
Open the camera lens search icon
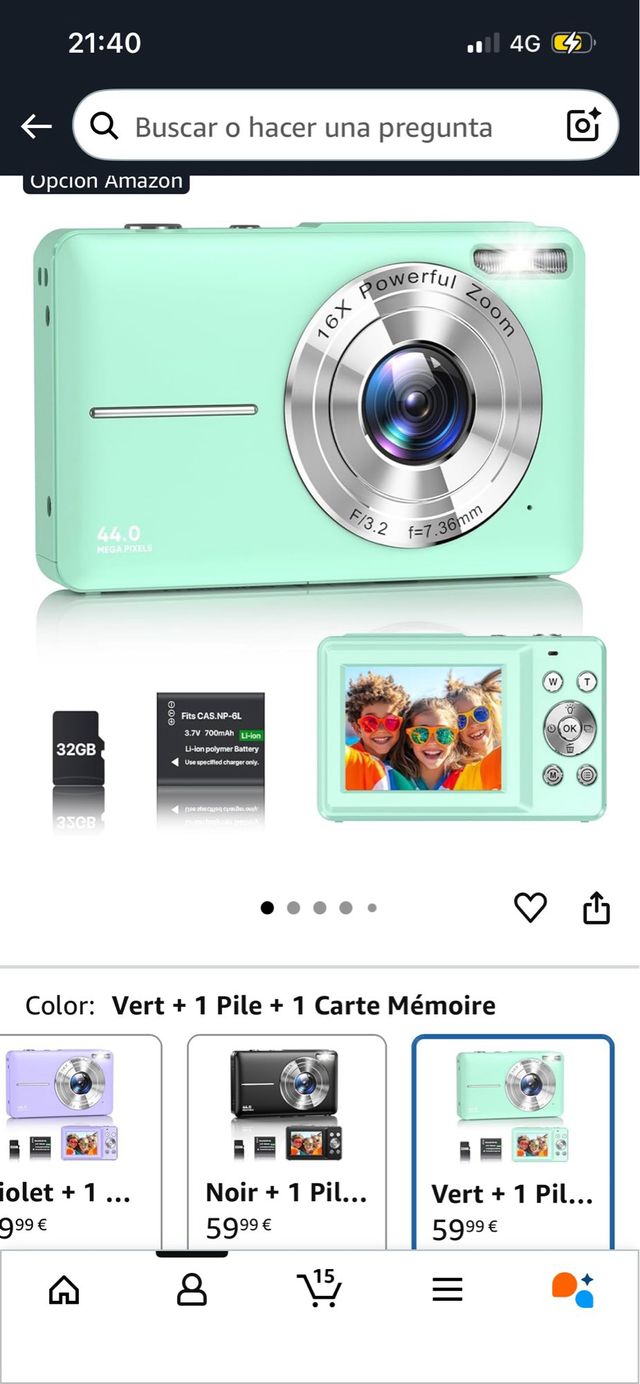tap(582, 126)
